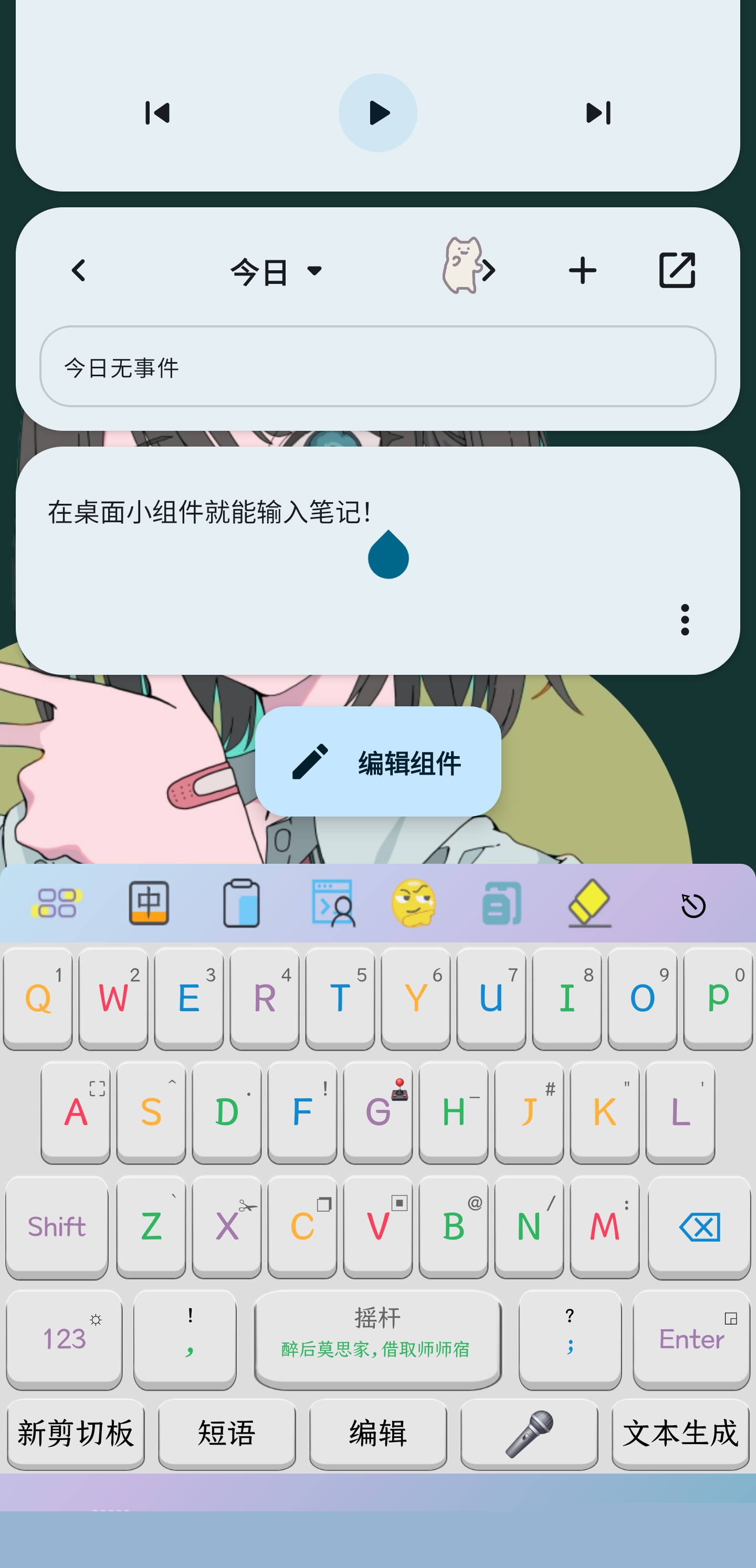
Task: Skip to the next track
Action: tap(598, 113)
